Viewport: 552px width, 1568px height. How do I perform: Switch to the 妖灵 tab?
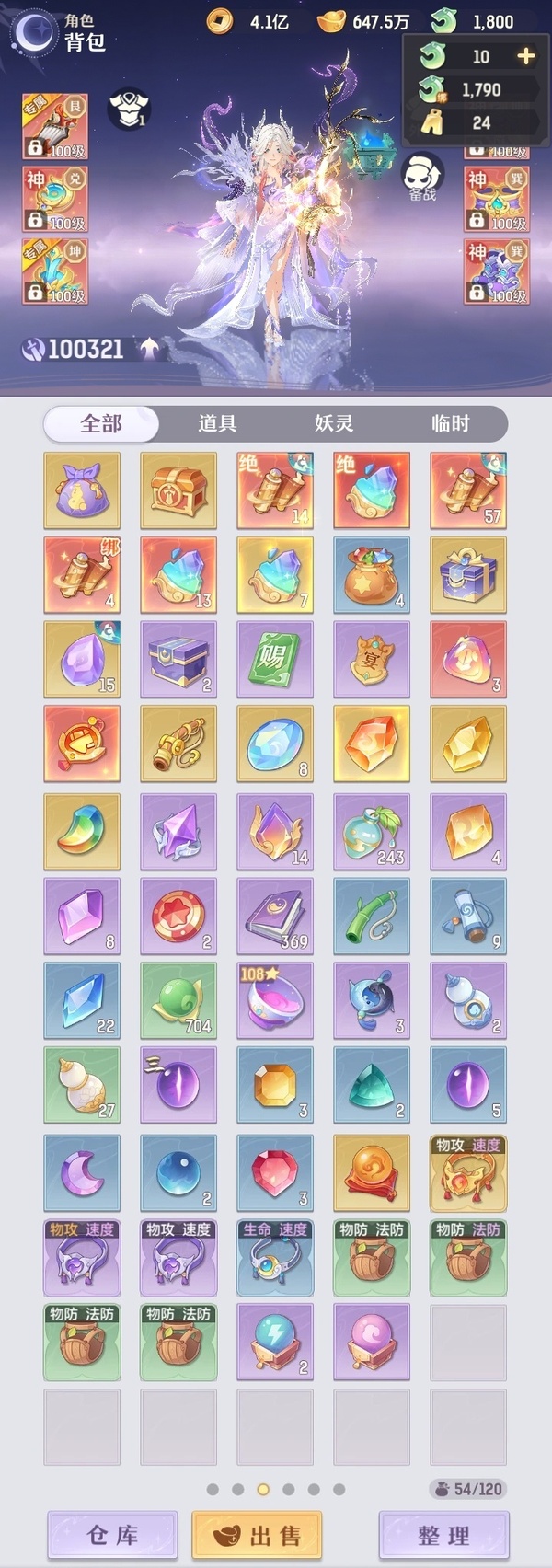point(334,423)
